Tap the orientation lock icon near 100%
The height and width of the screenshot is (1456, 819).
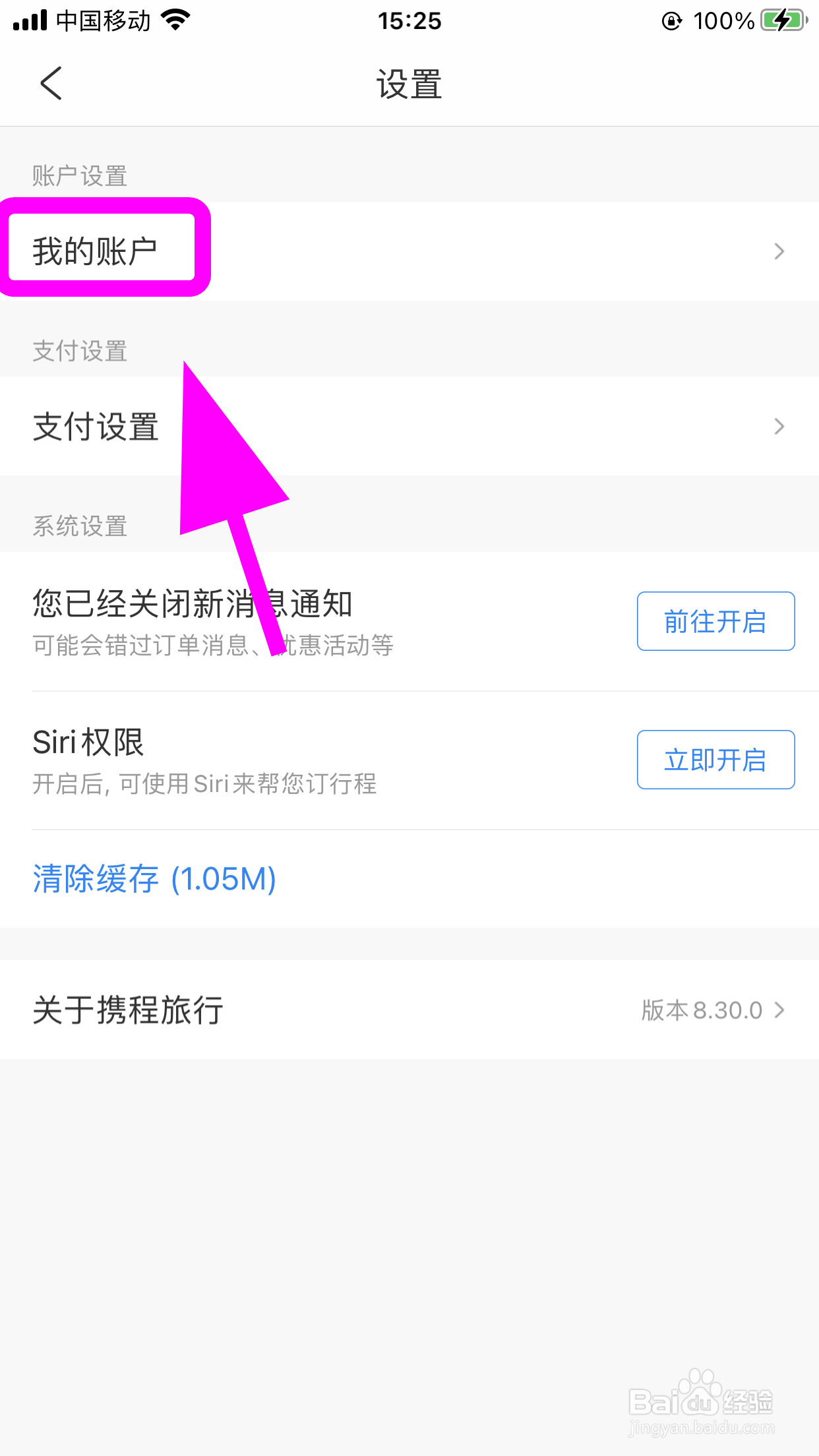pos(673,20)
